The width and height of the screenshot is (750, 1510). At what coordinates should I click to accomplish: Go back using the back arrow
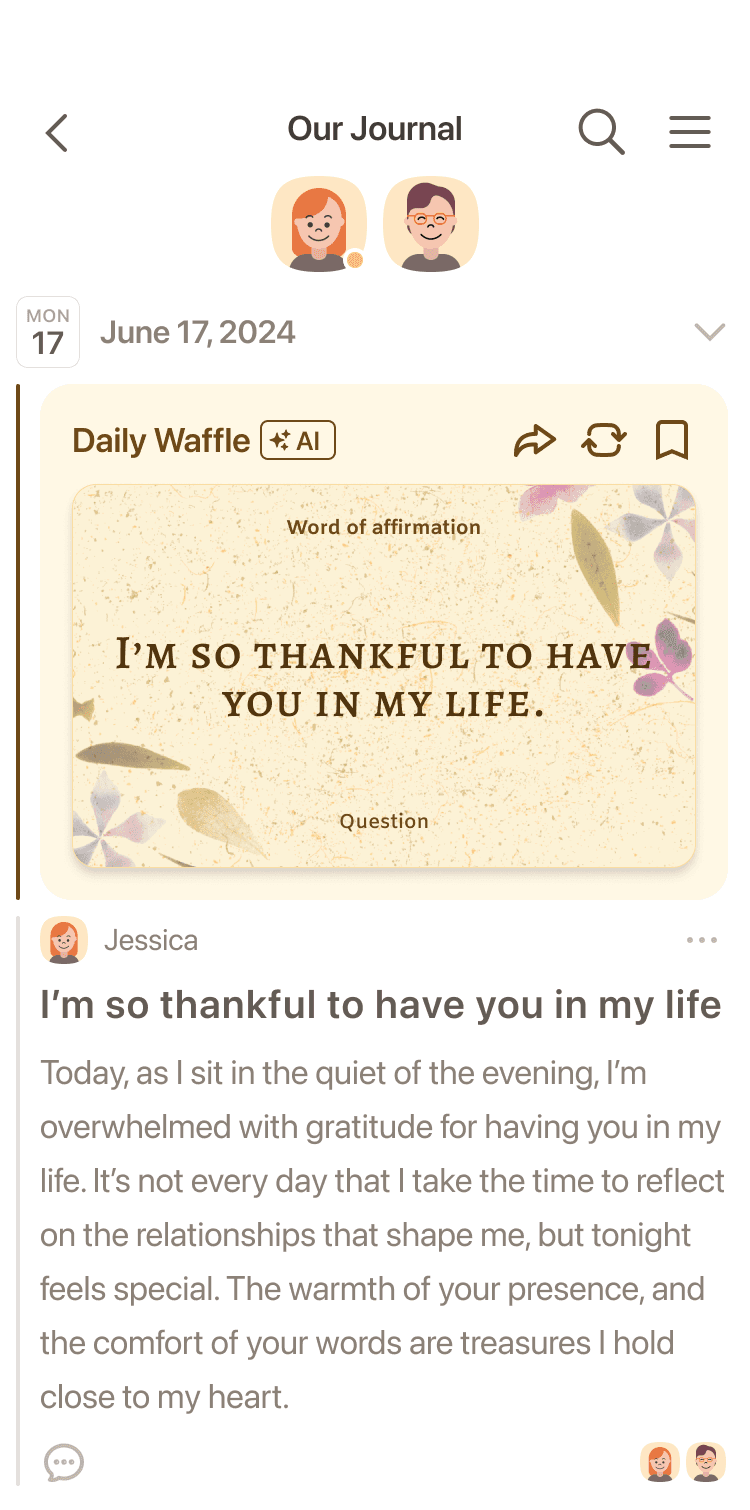57,132
